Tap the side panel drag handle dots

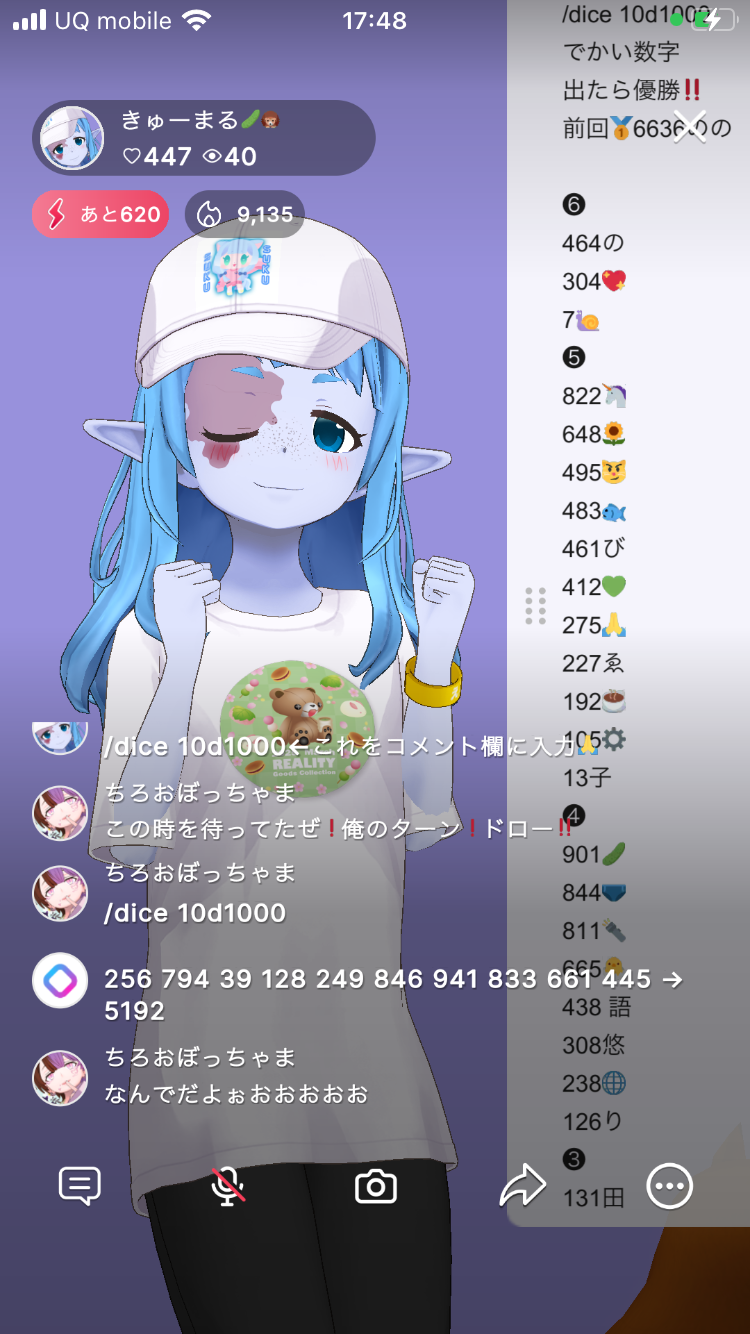coord(535,606)
